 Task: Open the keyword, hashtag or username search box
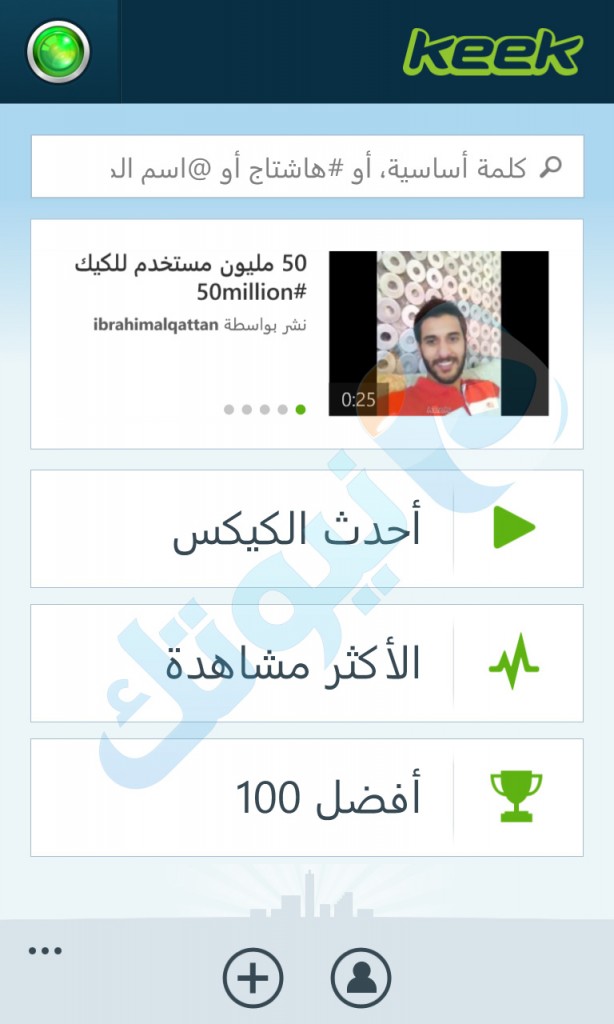(x=306, y=167)
